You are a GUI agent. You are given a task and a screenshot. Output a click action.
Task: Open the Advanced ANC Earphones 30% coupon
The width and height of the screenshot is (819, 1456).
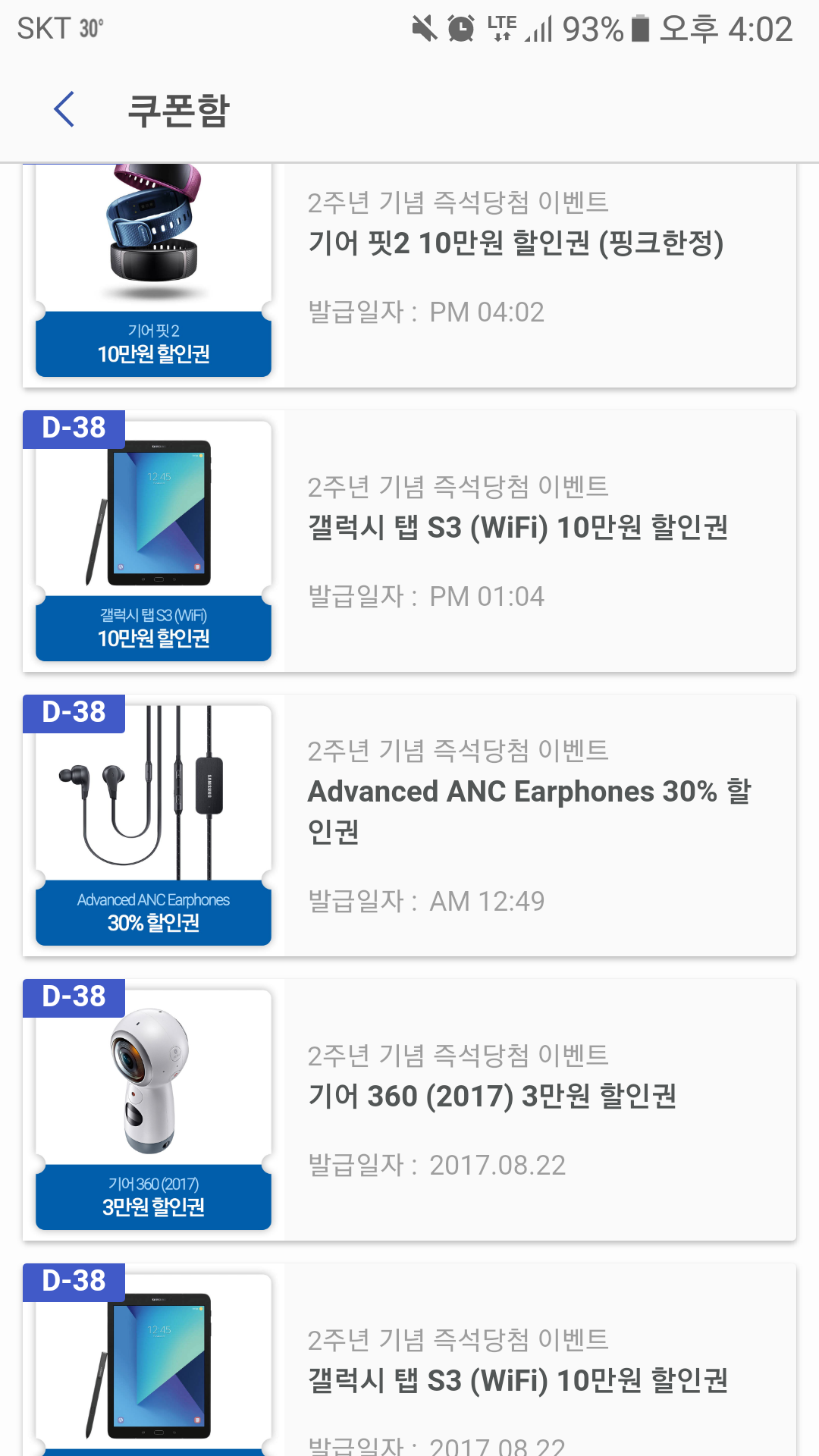[409, 825]
